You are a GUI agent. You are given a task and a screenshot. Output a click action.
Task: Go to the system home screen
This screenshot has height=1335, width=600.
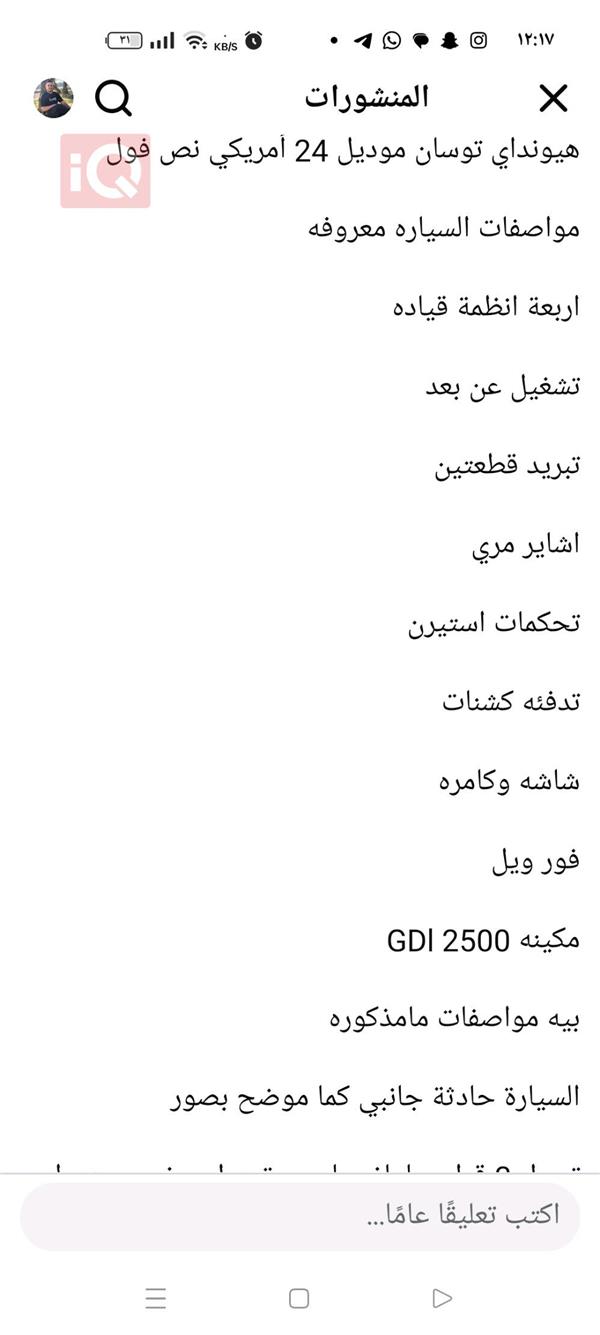(299, 1298)
